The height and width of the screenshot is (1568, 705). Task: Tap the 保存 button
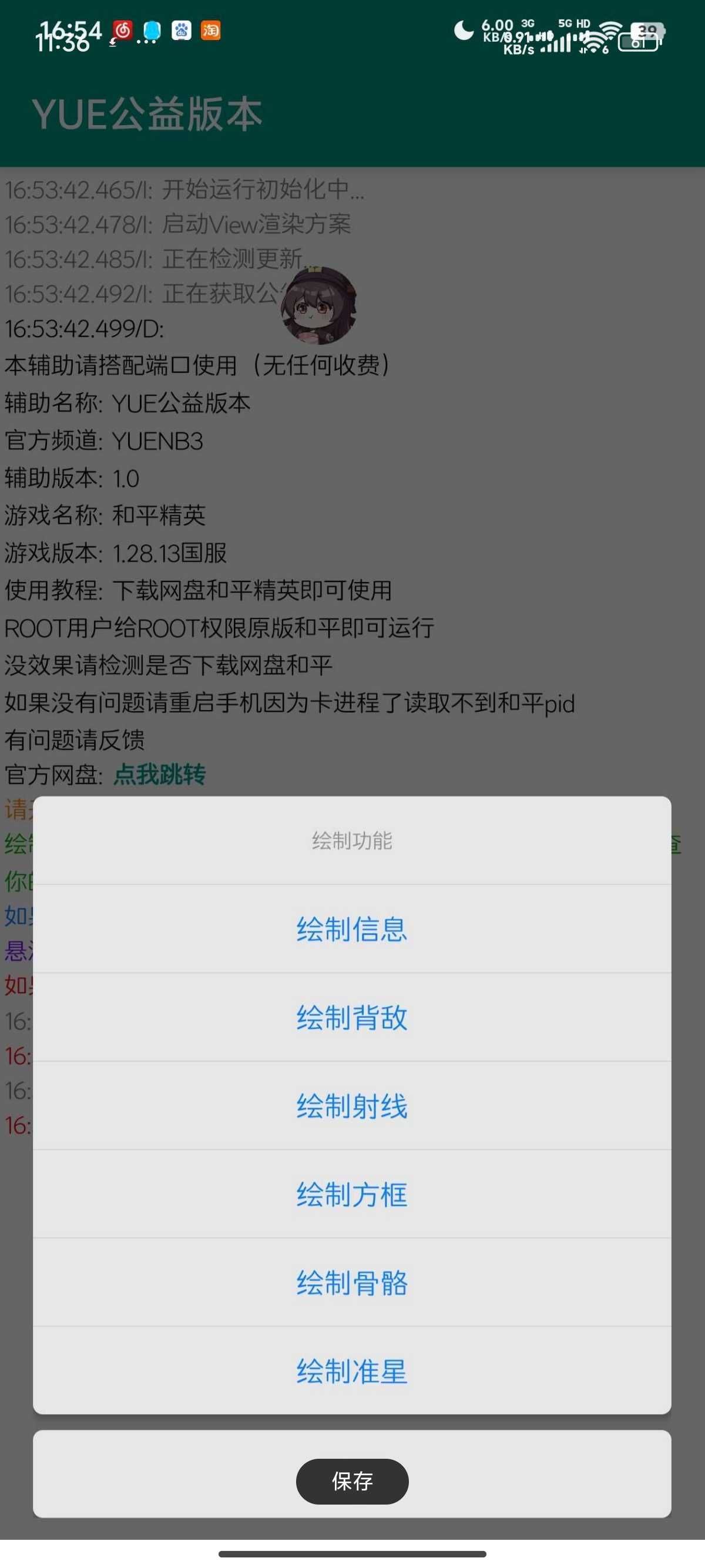352,1481
